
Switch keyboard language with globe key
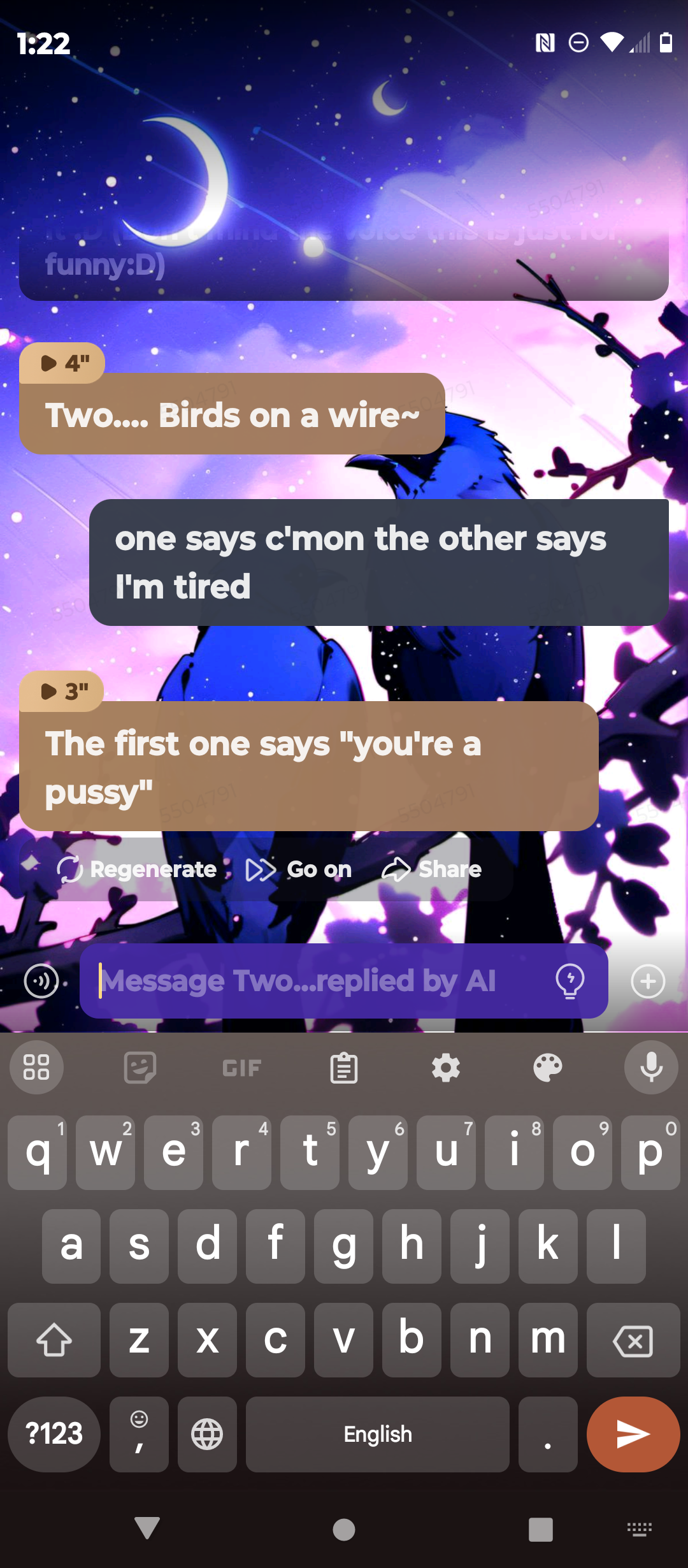pyautogui.click(x=207, y=1434)
